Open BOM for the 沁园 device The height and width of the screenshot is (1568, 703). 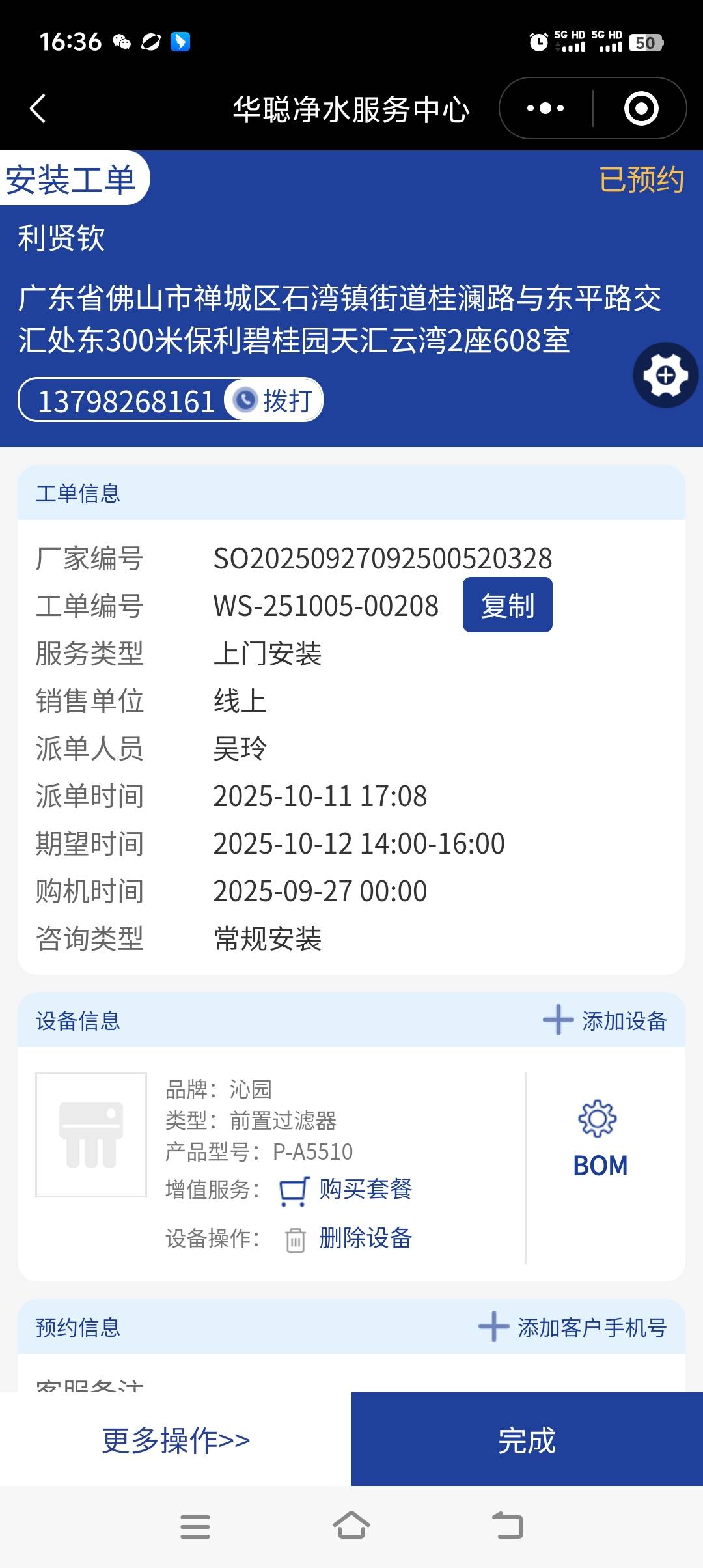point(600,1140)
